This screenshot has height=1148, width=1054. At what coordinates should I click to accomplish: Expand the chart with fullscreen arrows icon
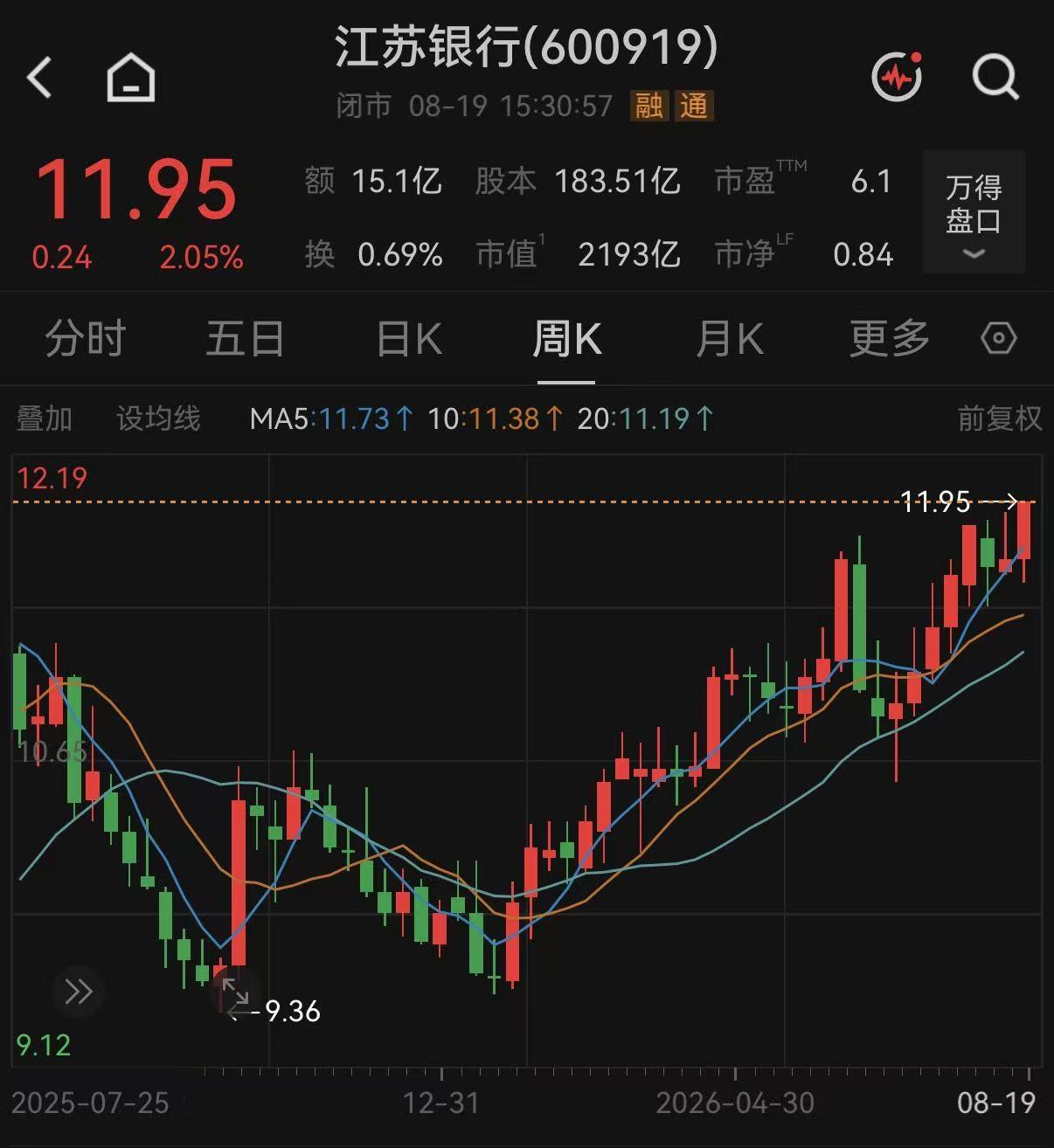click(x=234, y=992)
